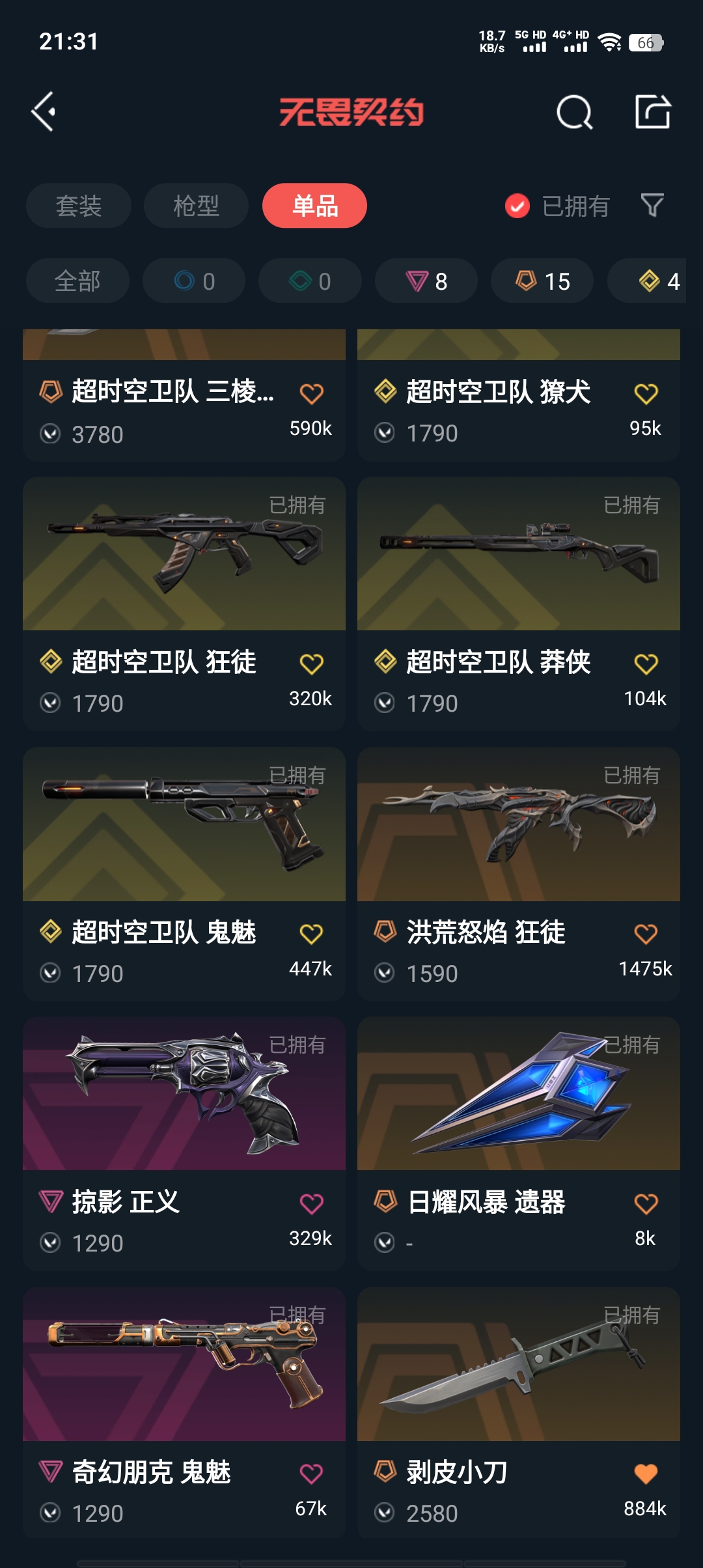Viewport: 703px width, 1568px height.
Task: Open the 超时空卫队 狂徒 skin card
Action: coord(184,555)
